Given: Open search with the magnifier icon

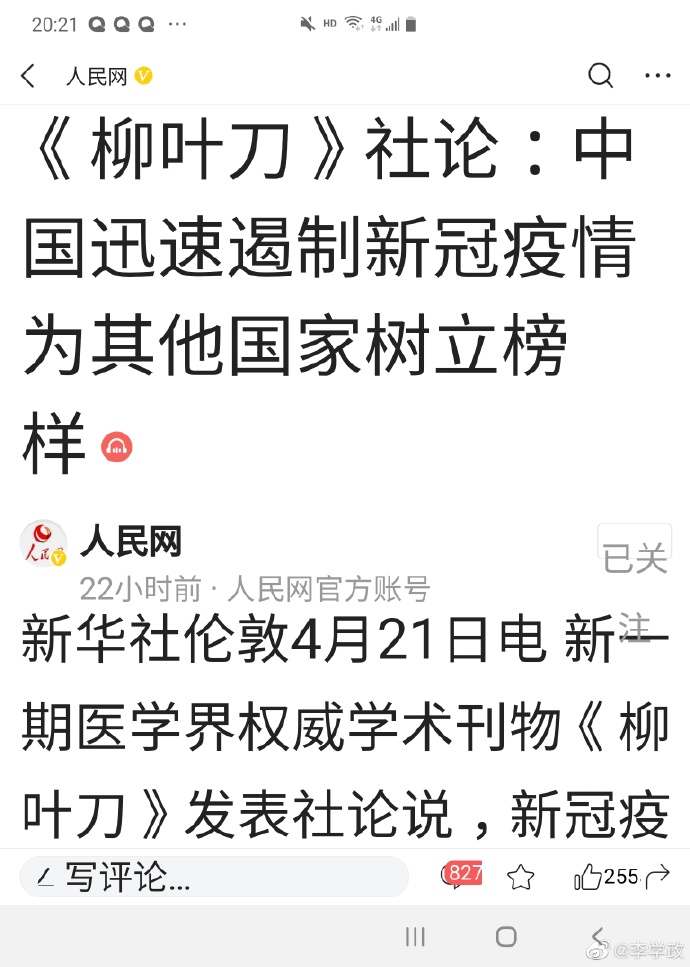Looking at the screenshot, I should pyautogui.click(x=600, y=76).
